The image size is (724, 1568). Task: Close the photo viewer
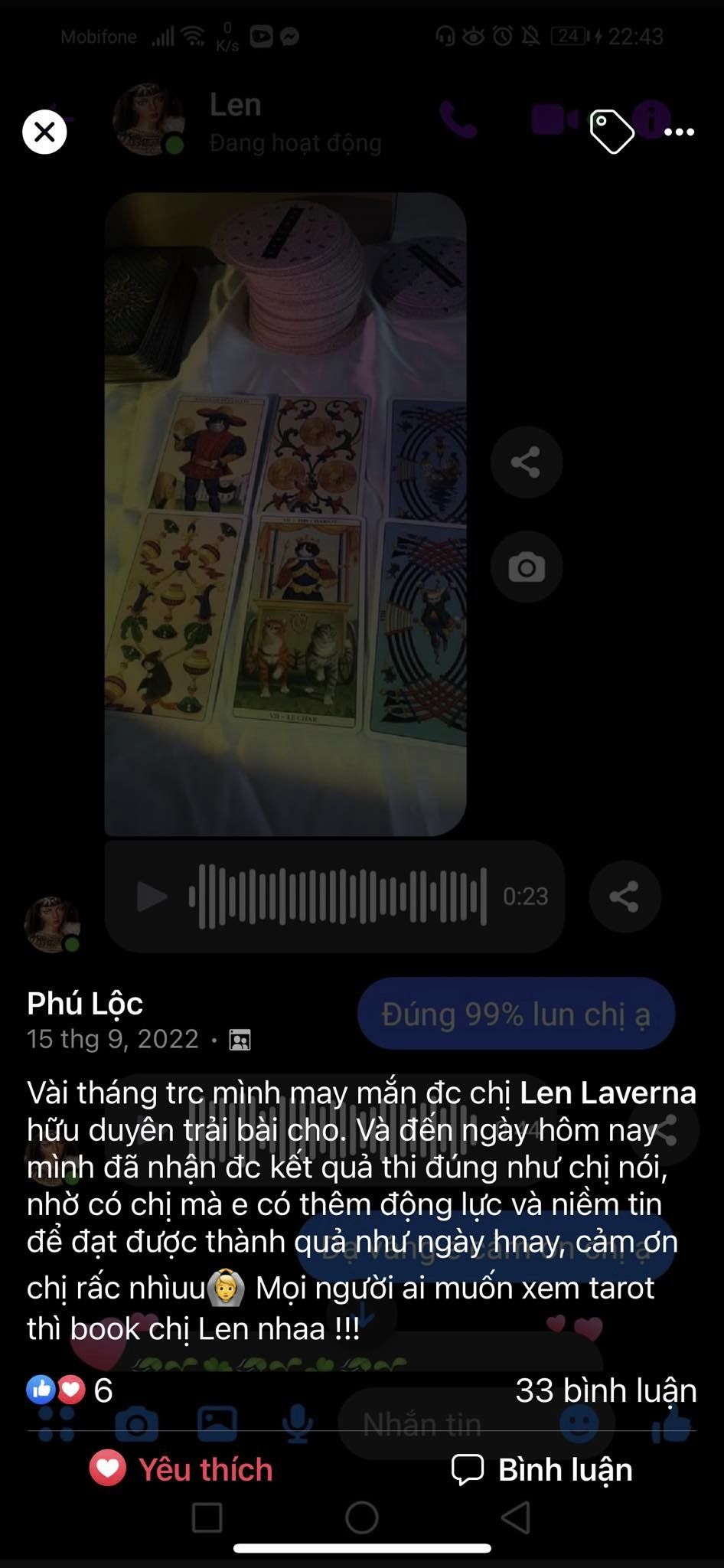point(44,132)
